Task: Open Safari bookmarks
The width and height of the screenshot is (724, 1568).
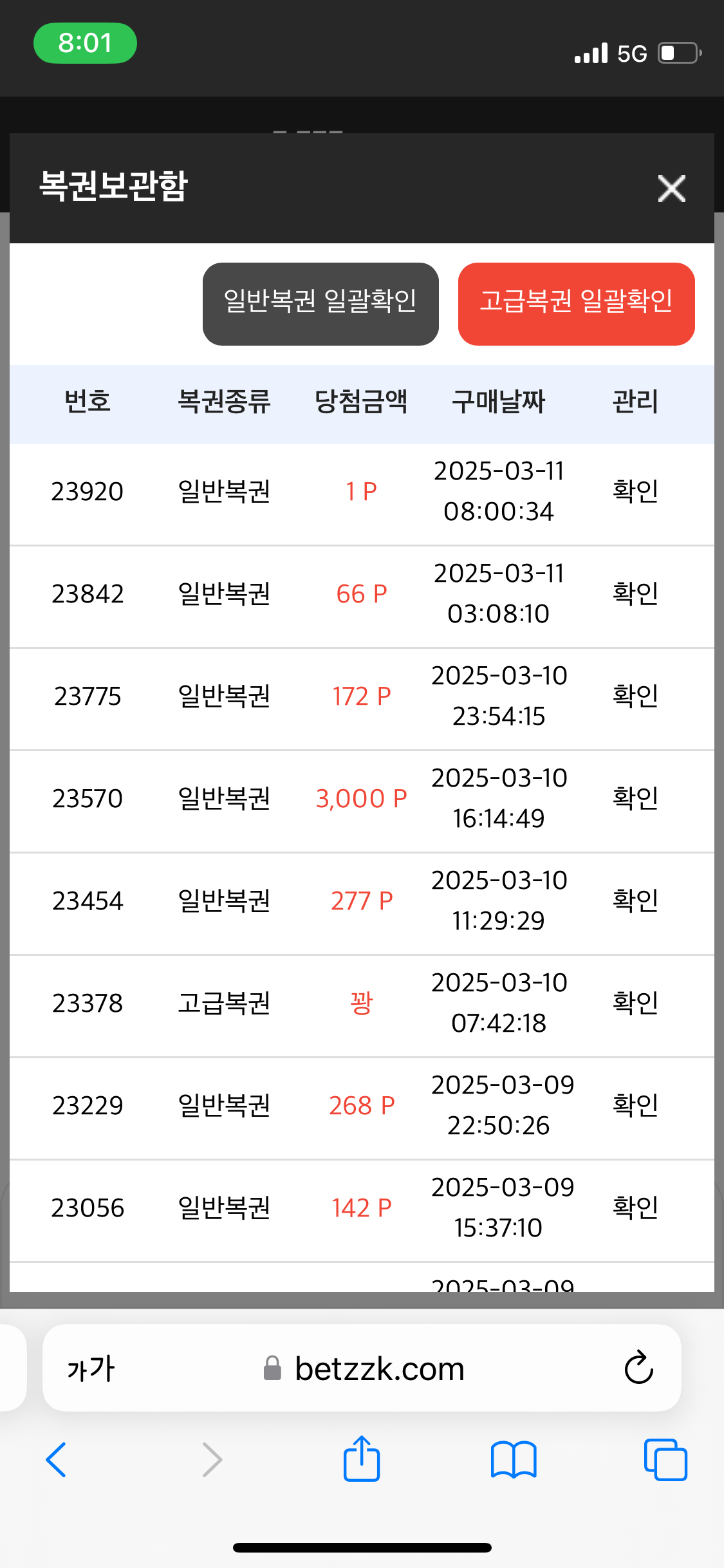Action: coord(514,1460)
